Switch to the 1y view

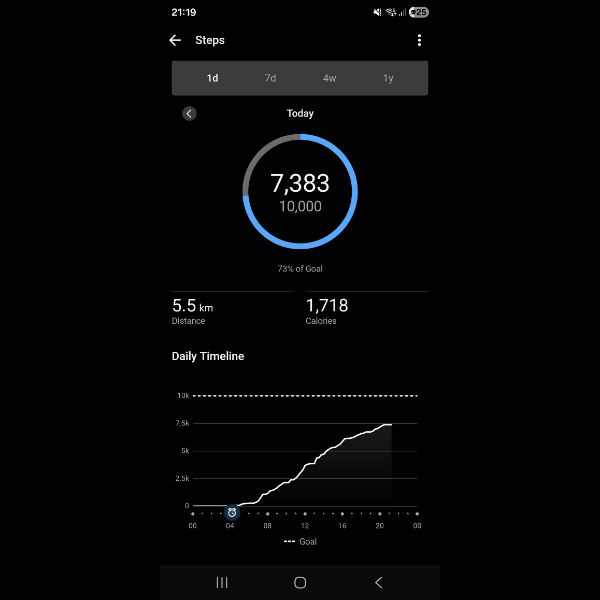click(x=388, y=78)
